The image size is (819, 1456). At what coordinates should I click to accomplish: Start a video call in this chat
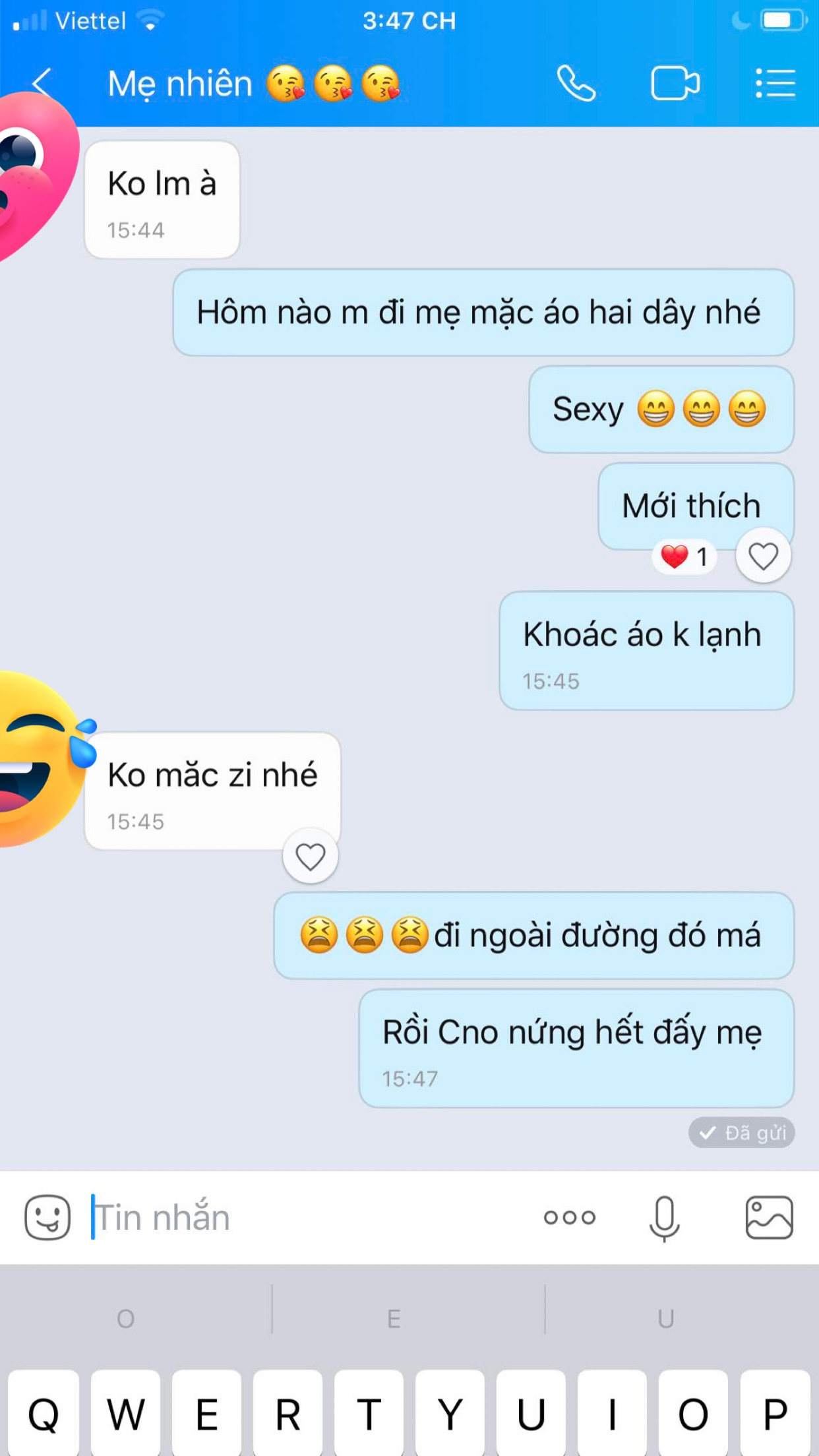point(675,84)
